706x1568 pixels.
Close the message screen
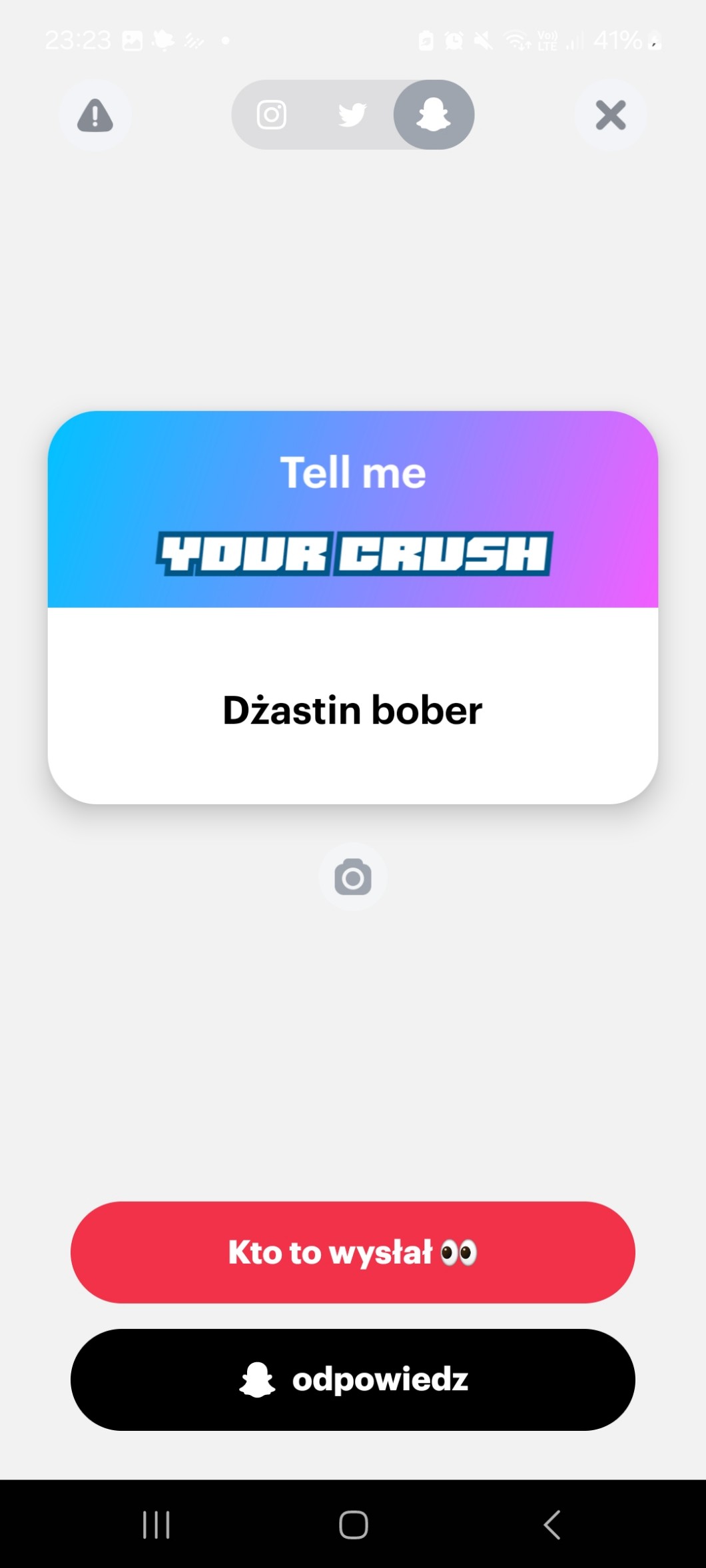(611, 115)
